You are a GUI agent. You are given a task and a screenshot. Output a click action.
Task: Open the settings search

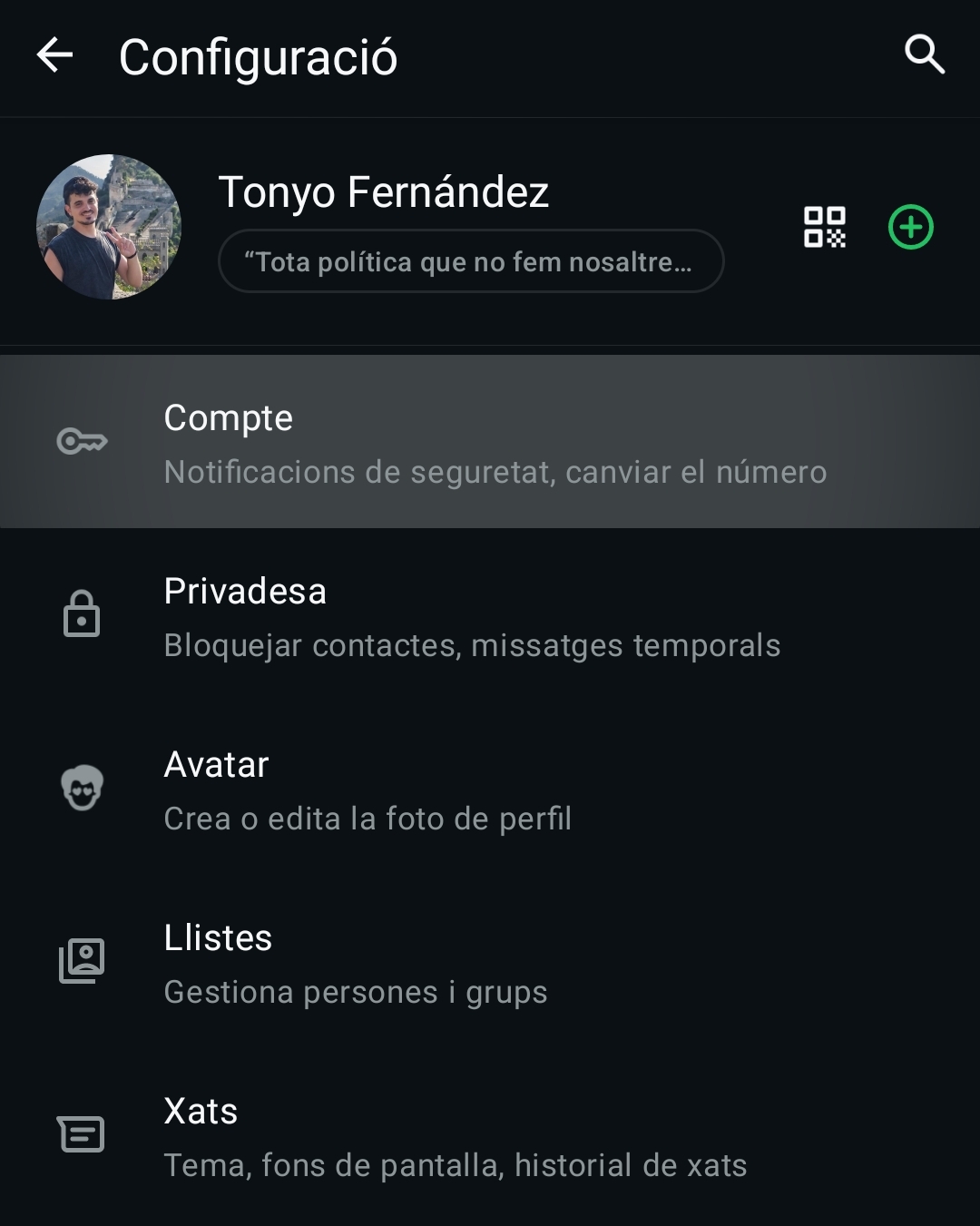pos(925,54)
